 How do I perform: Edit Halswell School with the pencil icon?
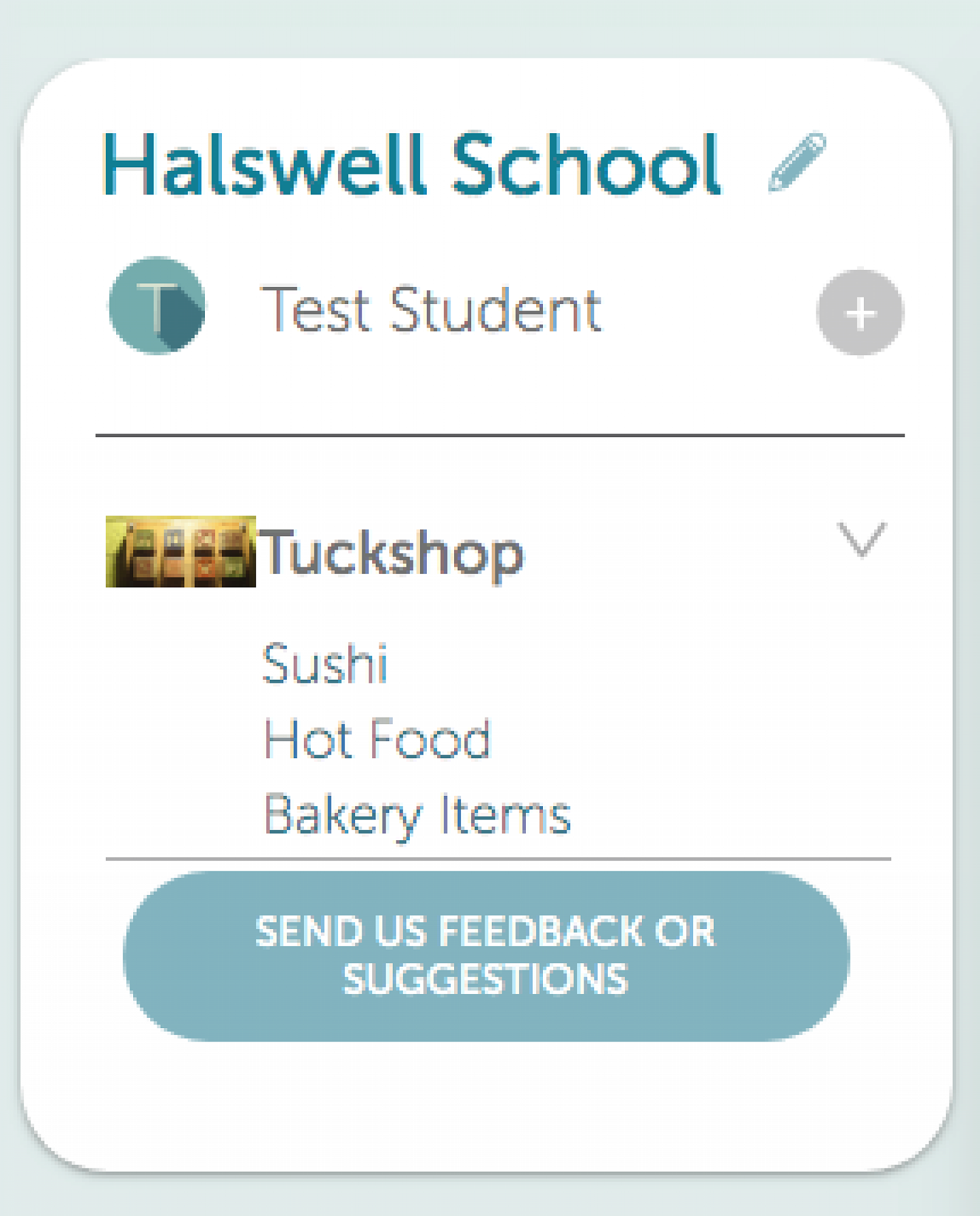[x=796, y=162]
